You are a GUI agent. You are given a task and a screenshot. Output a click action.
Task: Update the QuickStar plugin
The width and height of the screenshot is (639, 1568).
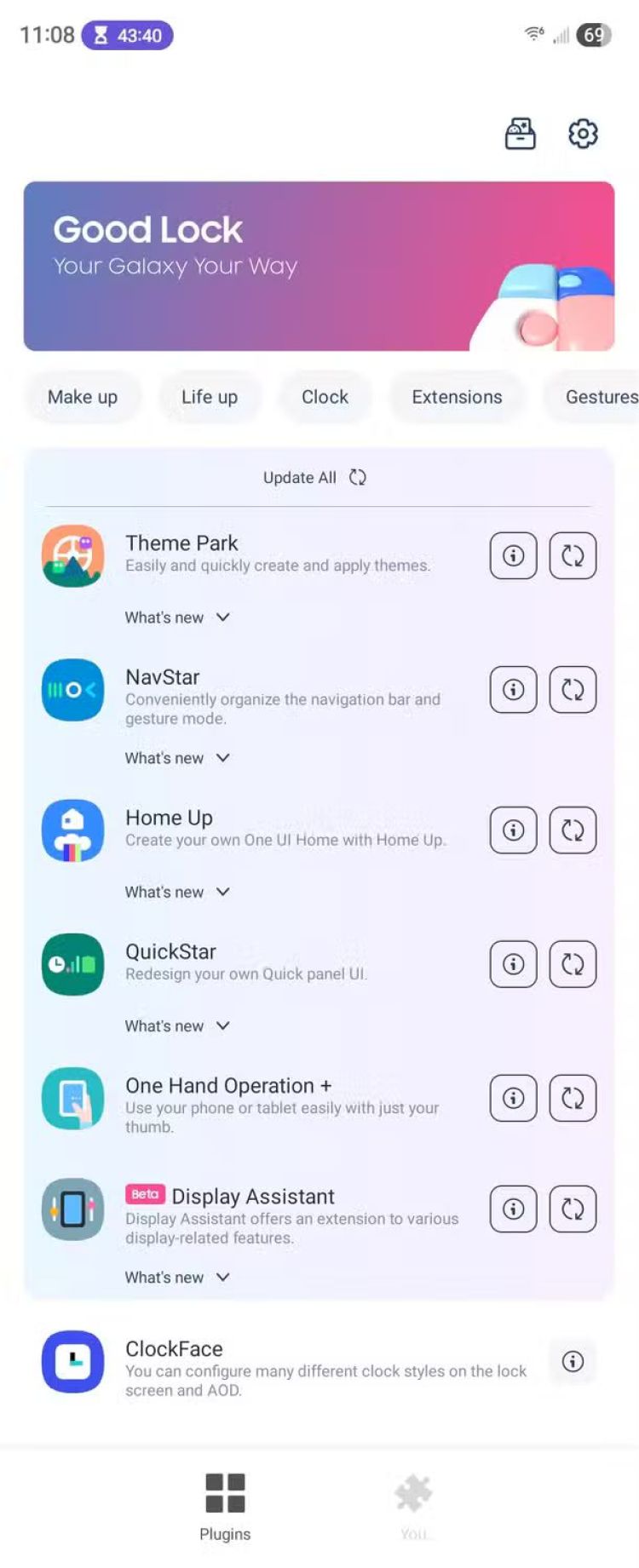coord(573,964)
